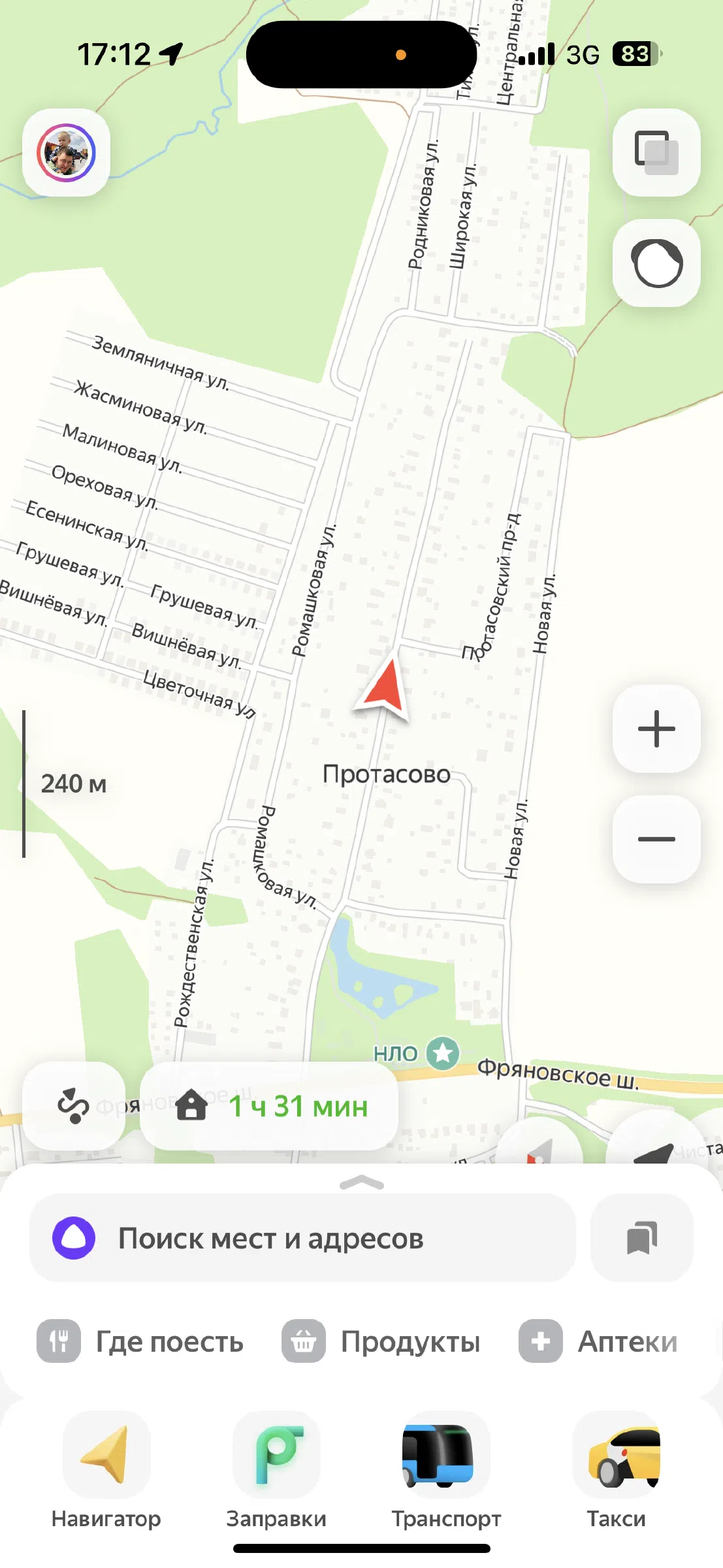Screen dimensions: 723x1568
Task: Tap the Alice voice assistant button
Action: (656, 263)
